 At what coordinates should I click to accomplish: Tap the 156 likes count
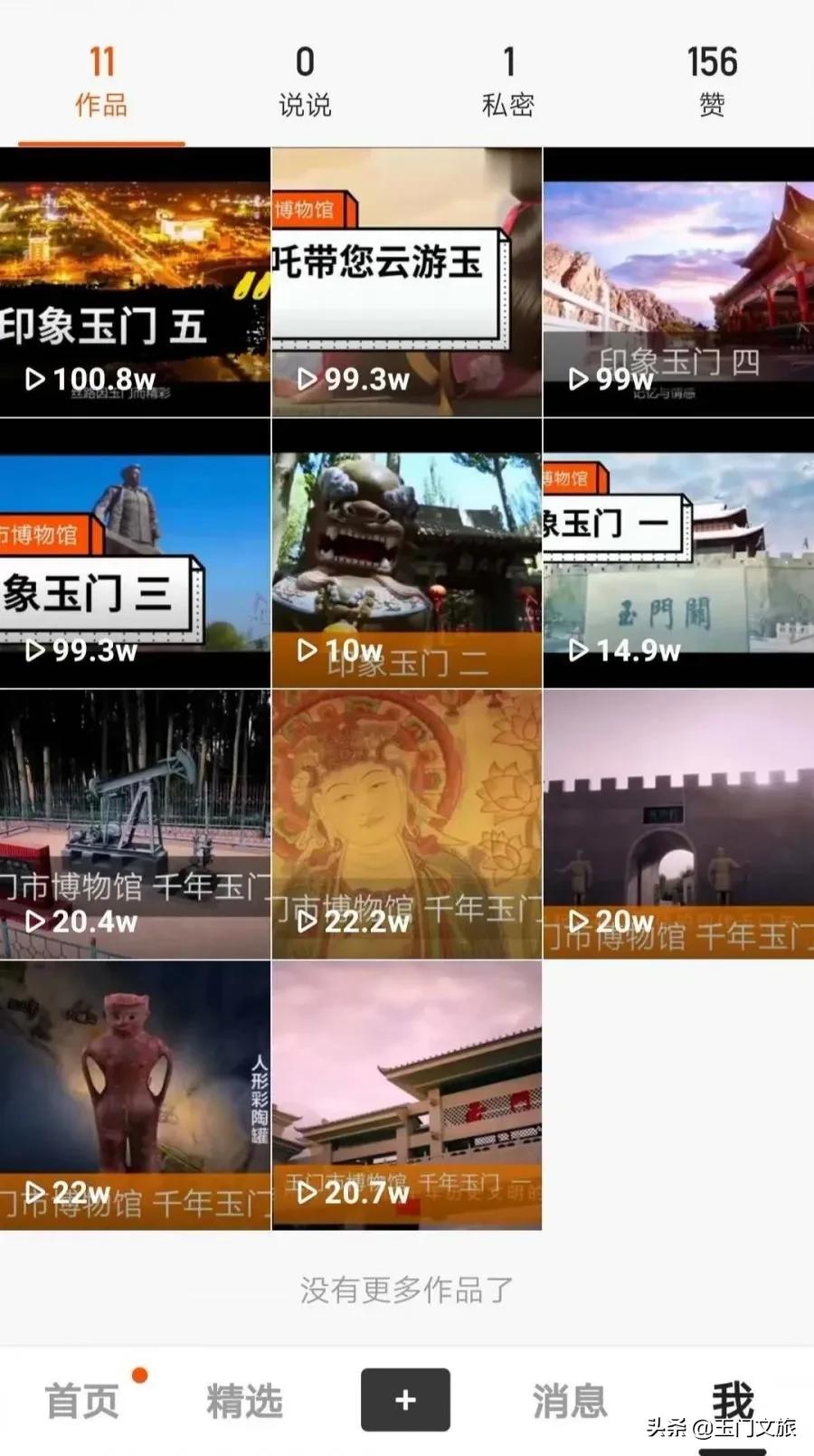point(711,63)
